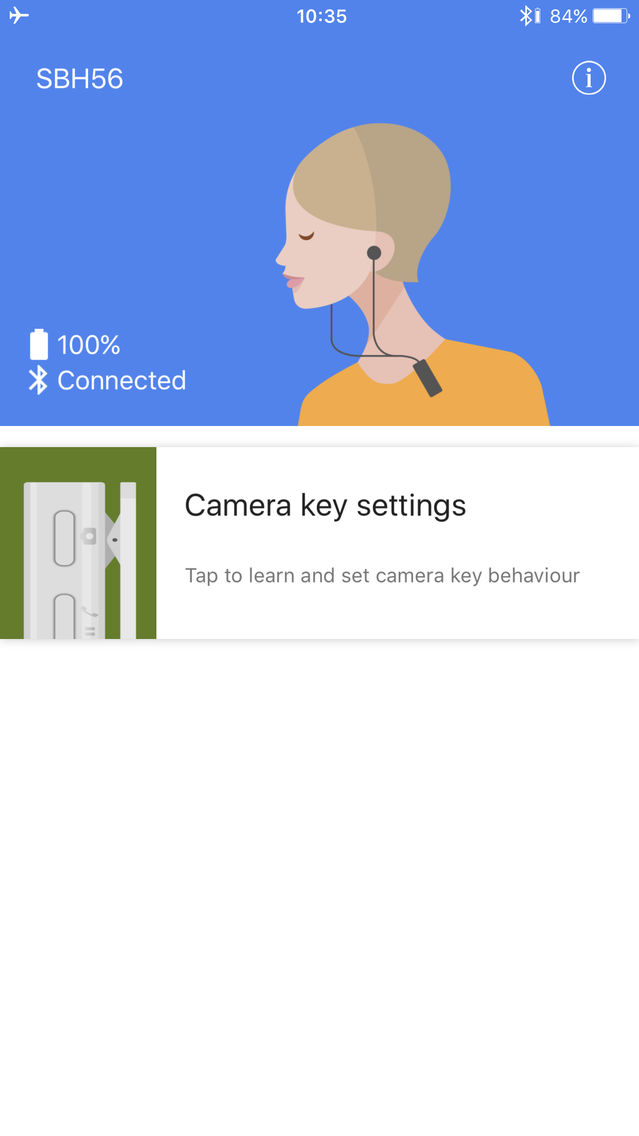Open Camera key settings card
Viewport: 639px width, 1136px height.
coord(320,543)
